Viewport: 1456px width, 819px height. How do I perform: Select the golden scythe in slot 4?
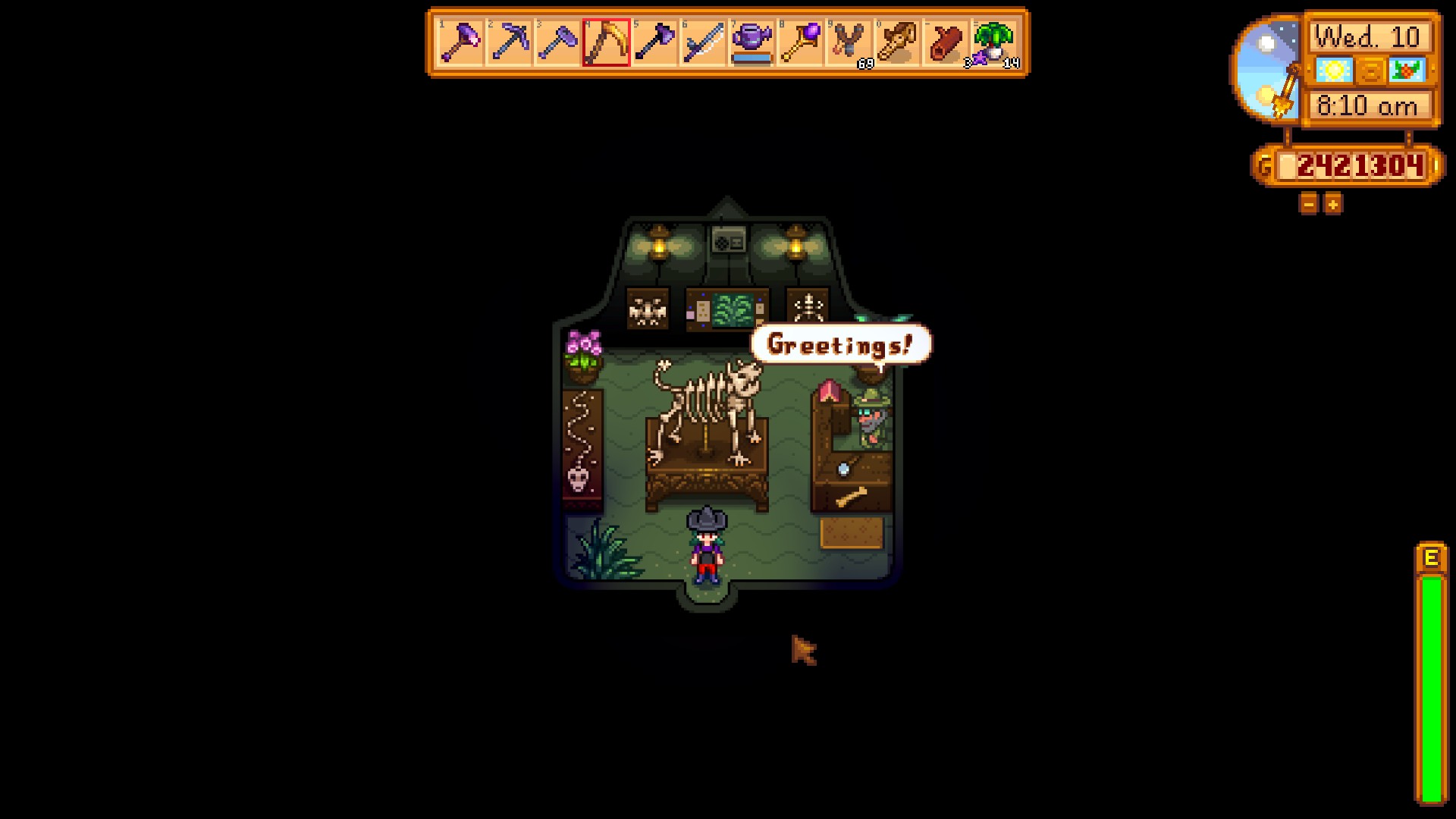(606, 42)
